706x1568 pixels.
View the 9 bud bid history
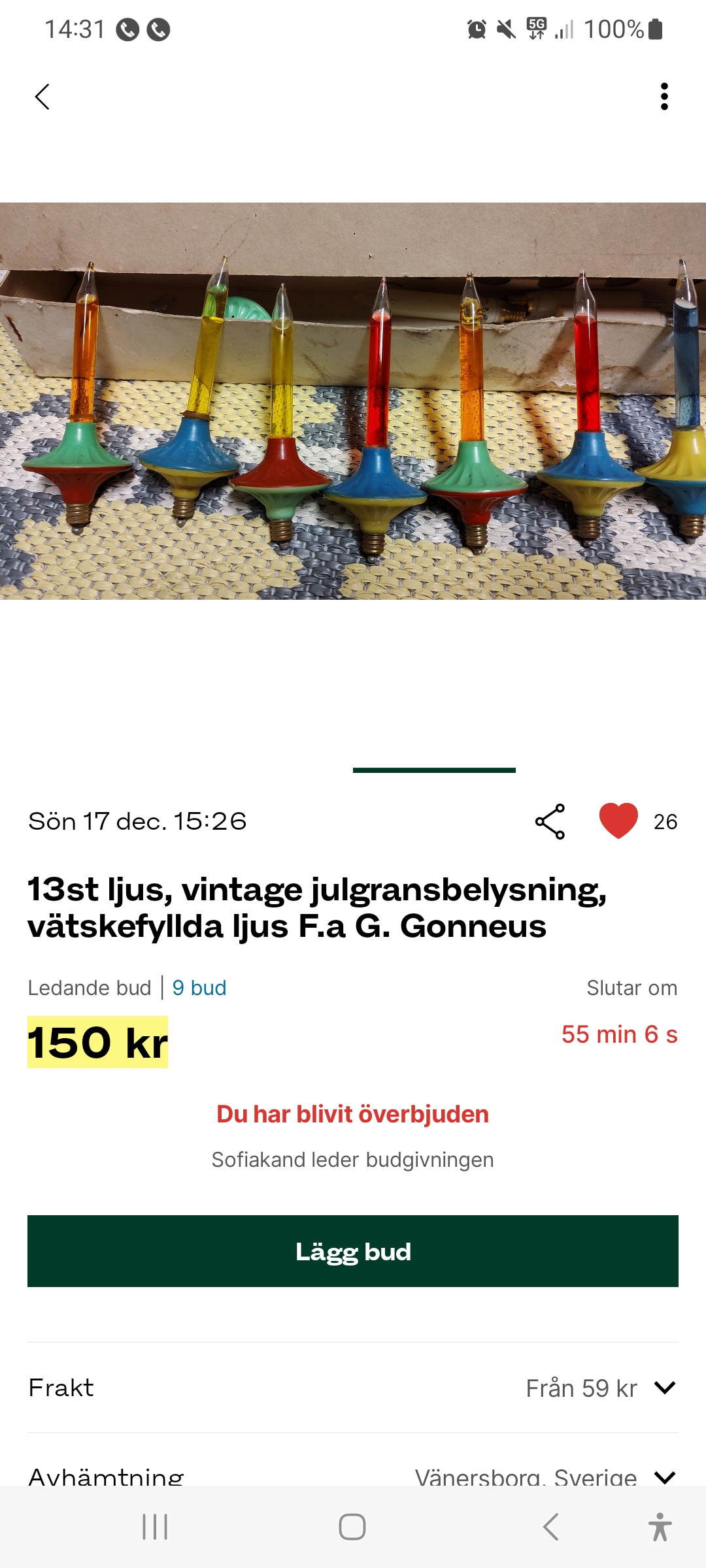tap(199, 988)
